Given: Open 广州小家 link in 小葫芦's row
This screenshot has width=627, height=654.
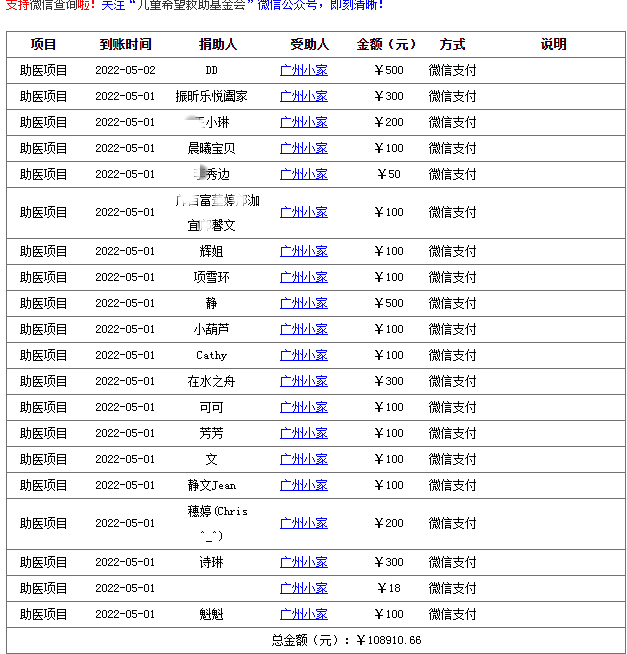Looking at the screenshot, I should (303, 329).
